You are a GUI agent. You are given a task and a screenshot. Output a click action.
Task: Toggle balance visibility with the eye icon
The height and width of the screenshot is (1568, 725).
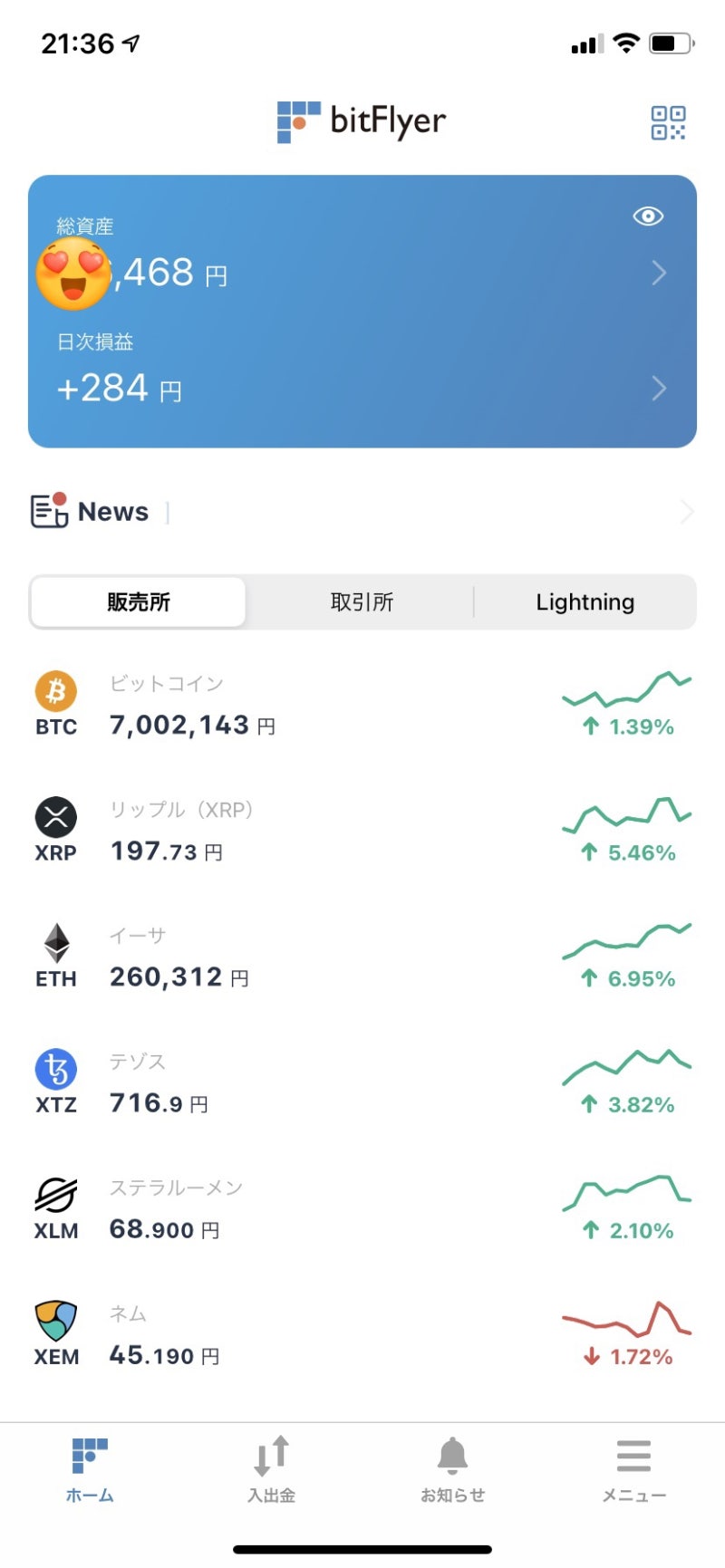[x=647, y=216]
